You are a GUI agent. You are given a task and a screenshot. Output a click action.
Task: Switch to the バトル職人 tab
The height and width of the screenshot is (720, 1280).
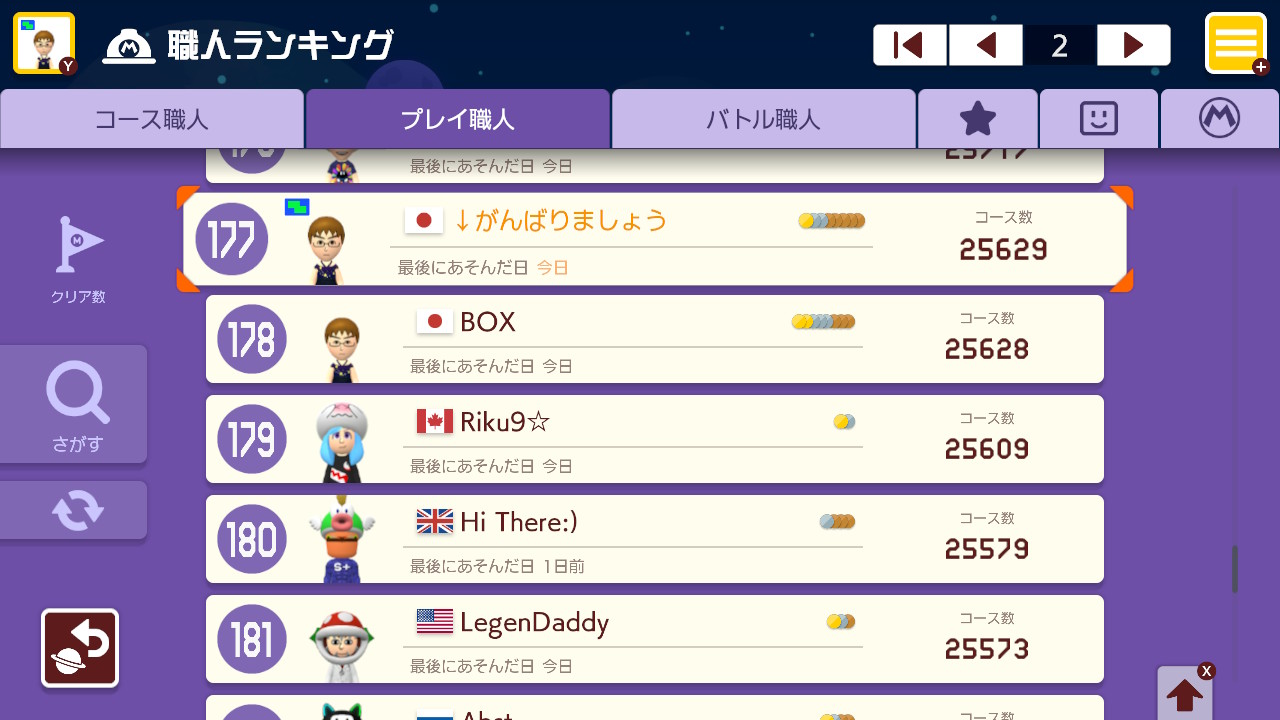pos(763,120)
